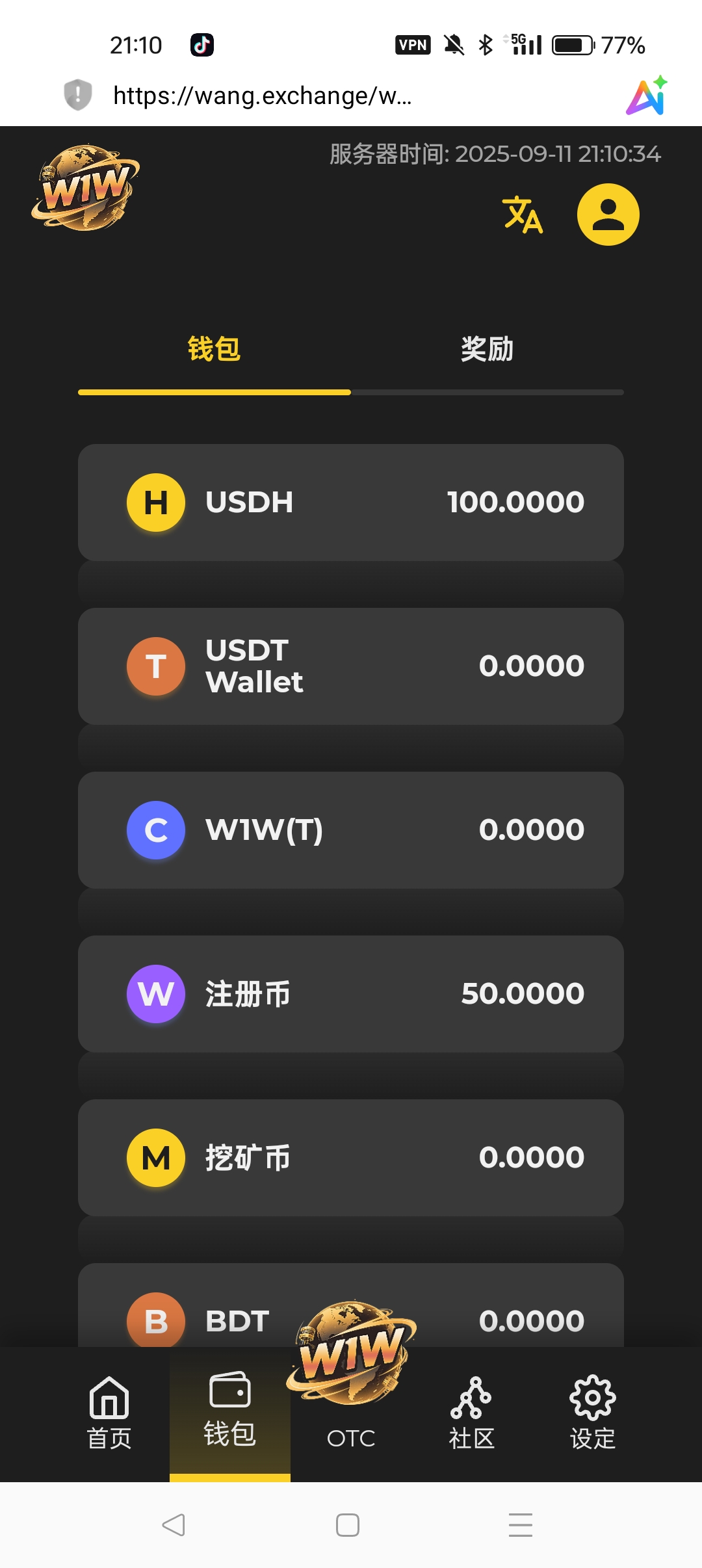
Task: Open the user profile icon
Action: click(608, 215)
